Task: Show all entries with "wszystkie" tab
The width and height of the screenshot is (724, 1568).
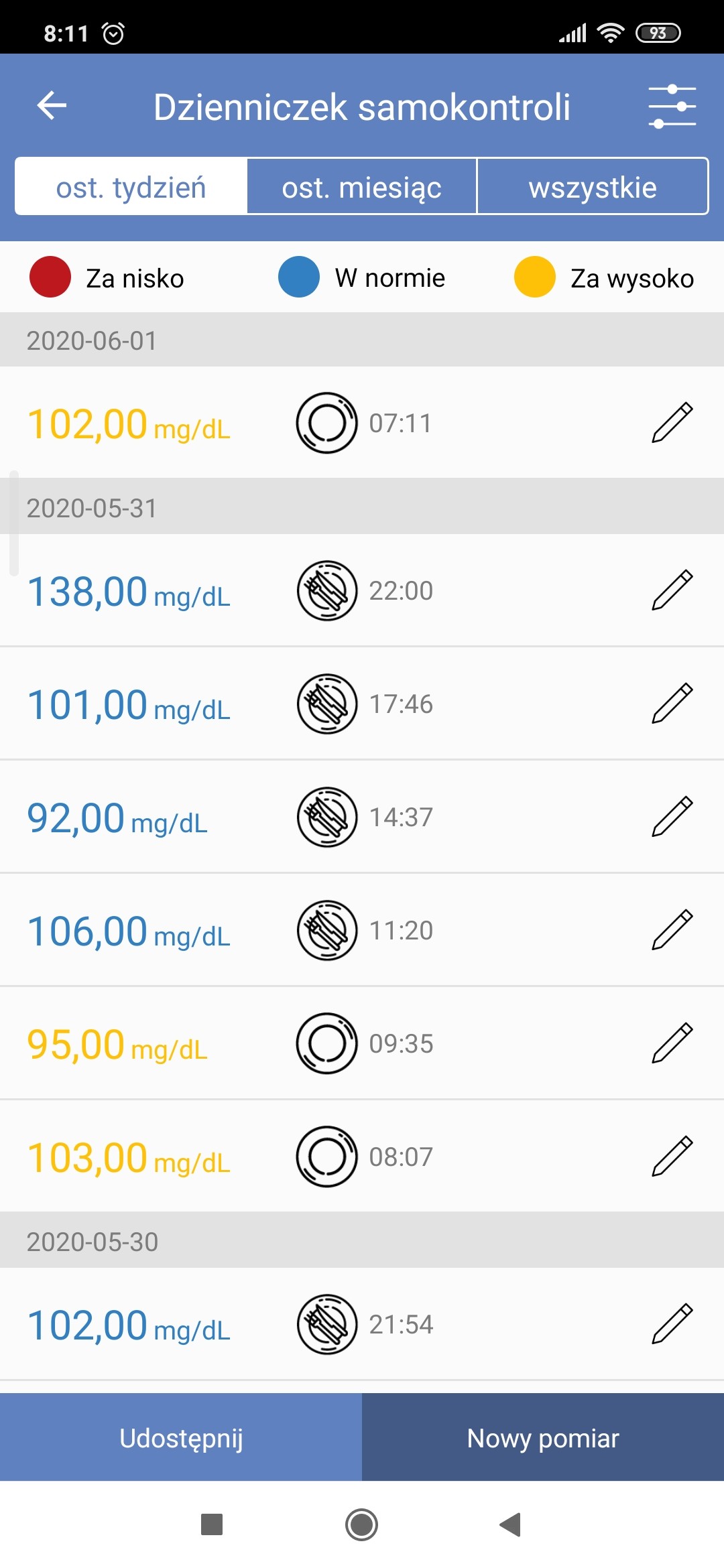Action: [593, 187]
